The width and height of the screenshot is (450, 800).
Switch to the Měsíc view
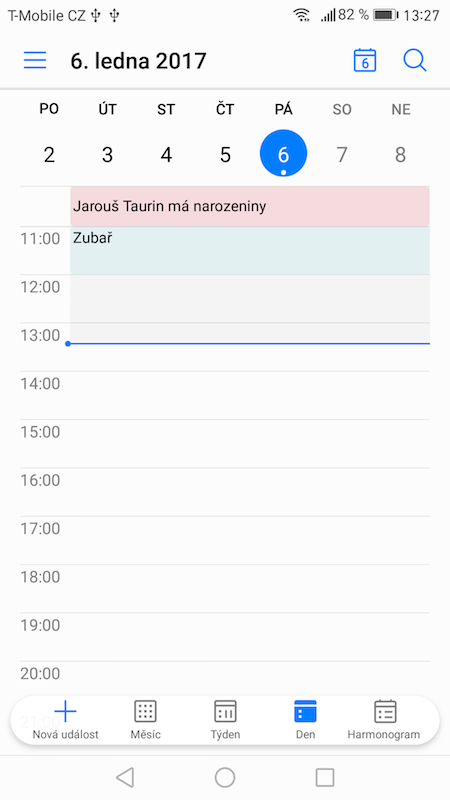[x=145, y=720]
